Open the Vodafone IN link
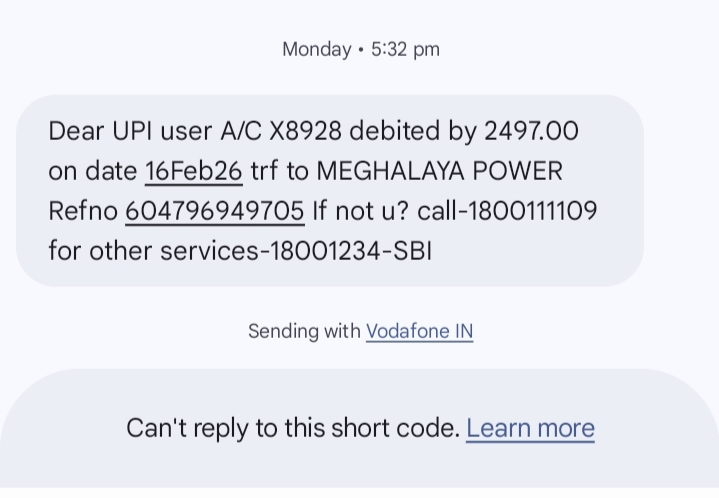Screen dimensions: 719x498 (419, 331)
